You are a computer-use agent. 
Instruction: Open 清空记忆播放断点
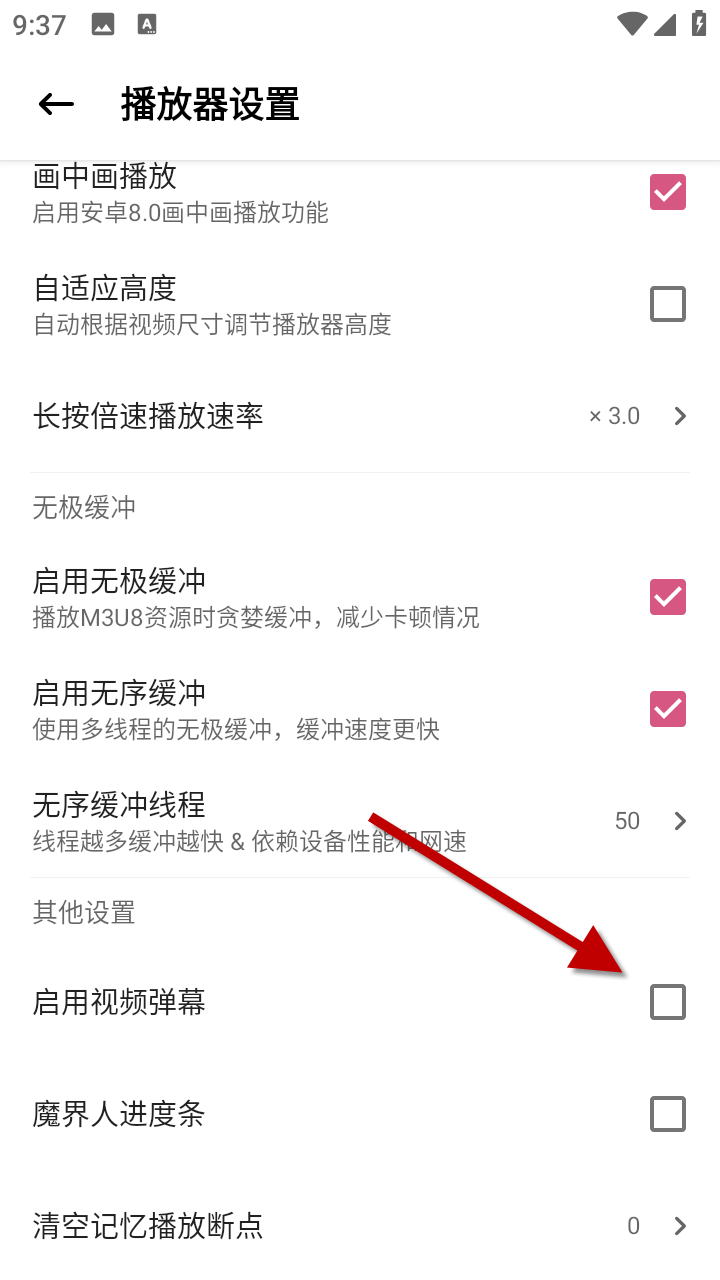coord(360,1226)
